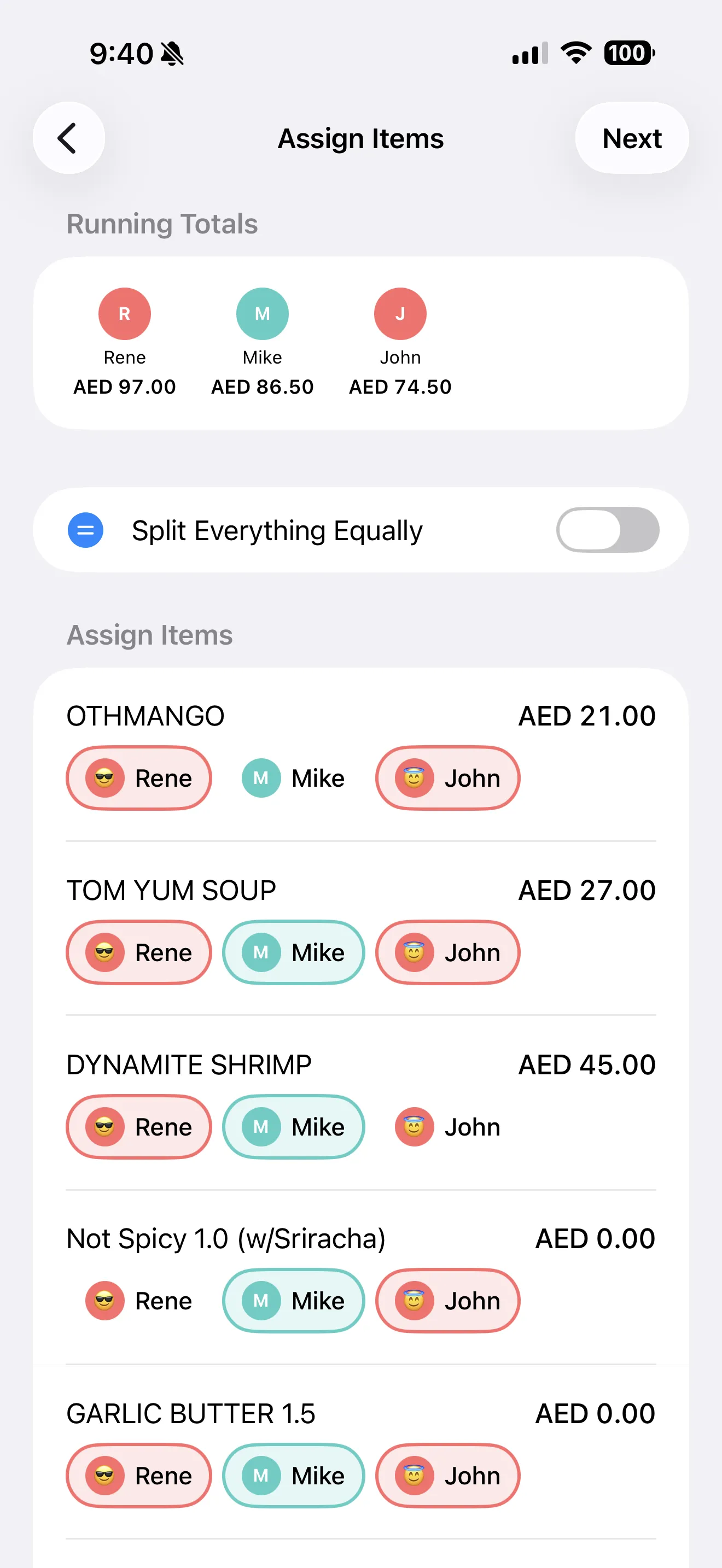Tap John's avatar in Running Totals
722x1568 pixels.
[400, 313]
